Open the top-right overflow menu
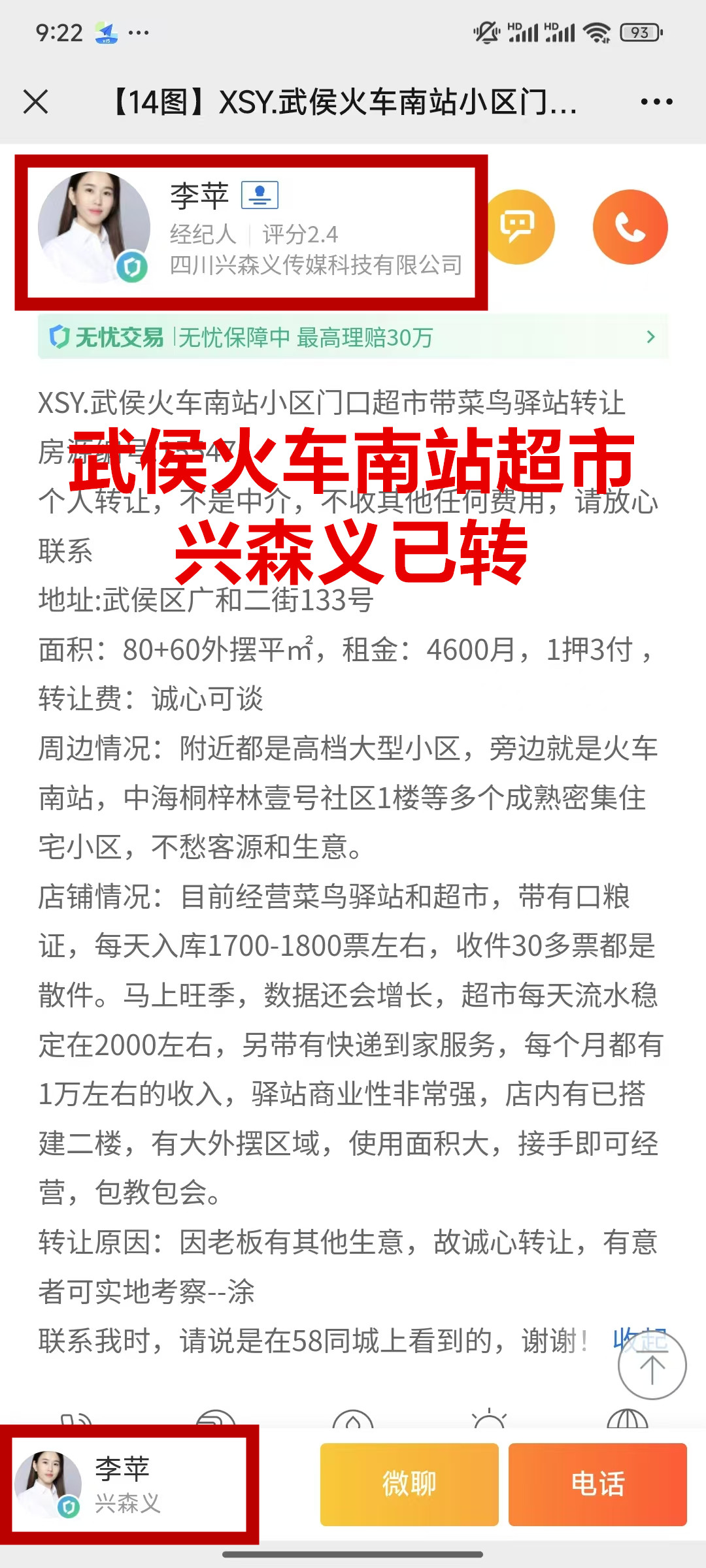The width and height of the screenshot is (706, 1568). [656, 102]
